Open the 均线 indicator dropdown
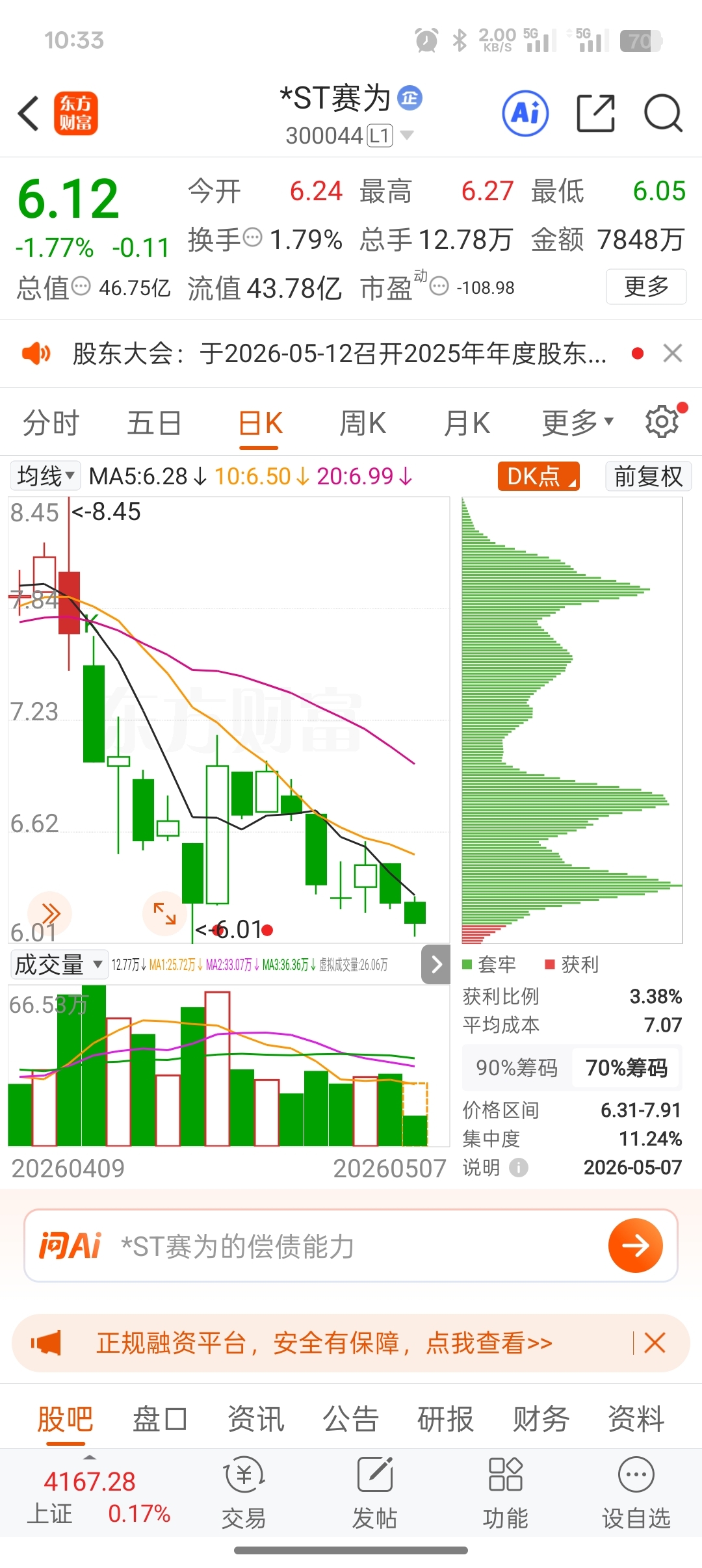This screenshot has width=702, height=1568. [45, 476]
